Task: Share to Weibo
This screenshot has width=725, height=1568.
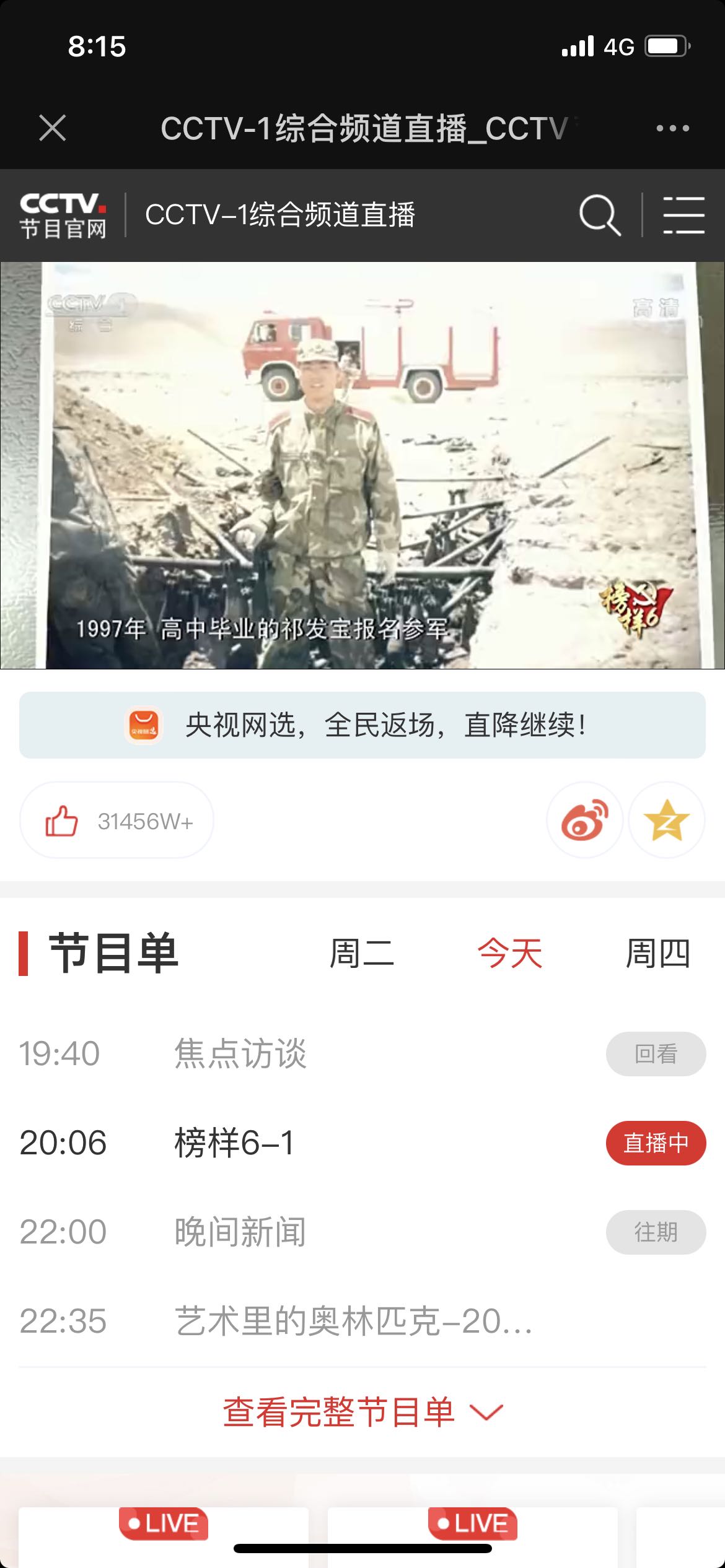Action: (584, 821)
